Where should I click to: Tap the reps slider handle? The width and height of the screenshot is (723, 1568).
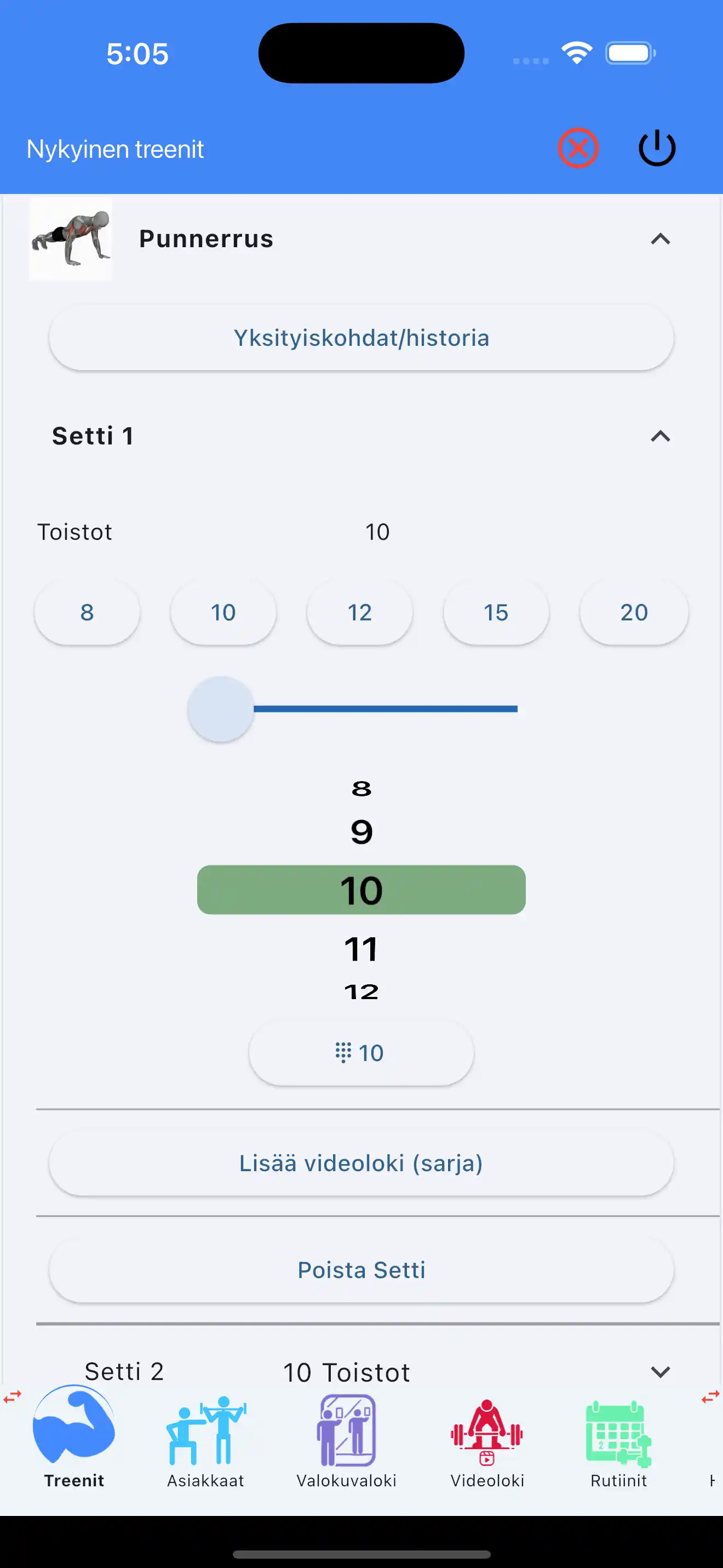(221, 709)
